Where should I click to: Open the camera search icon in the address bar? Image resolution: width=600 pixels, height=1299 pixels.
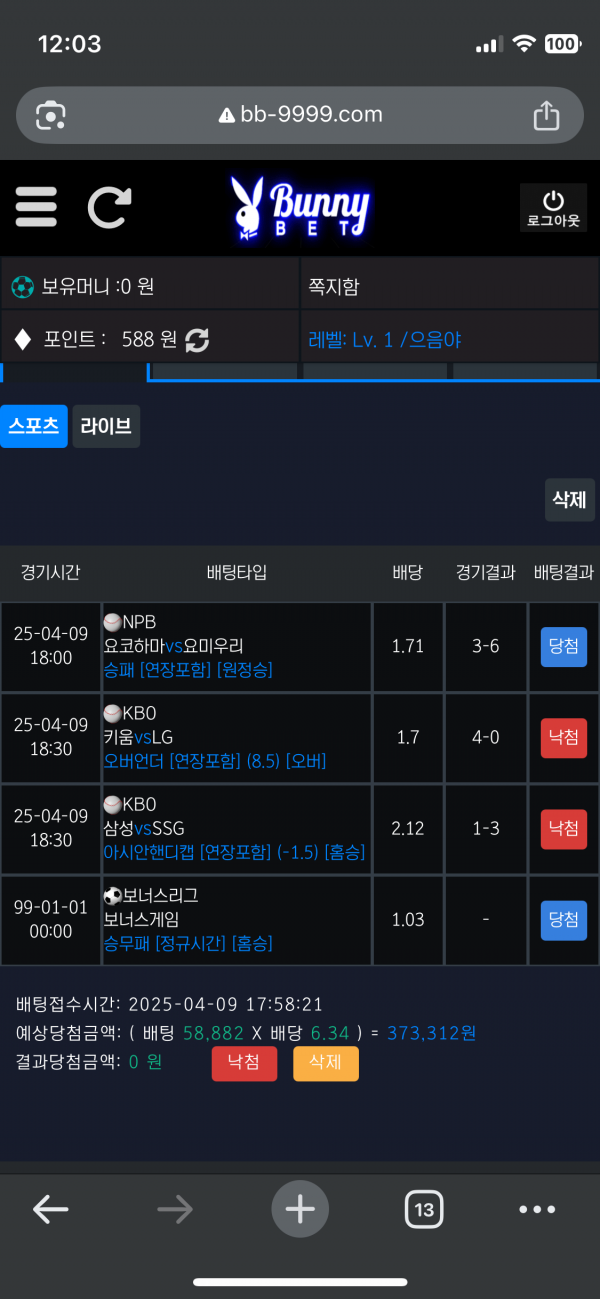click(51, 115)
